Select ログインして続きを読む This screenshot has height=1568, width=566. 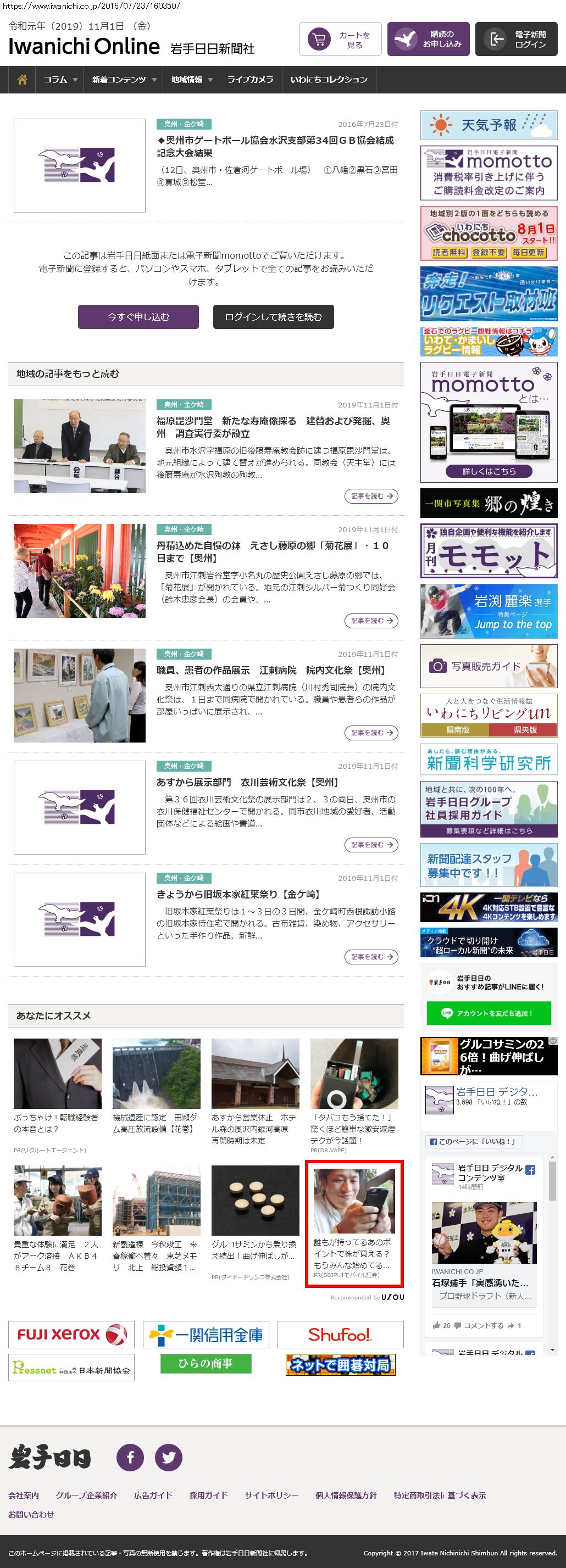tap(273, 316)
